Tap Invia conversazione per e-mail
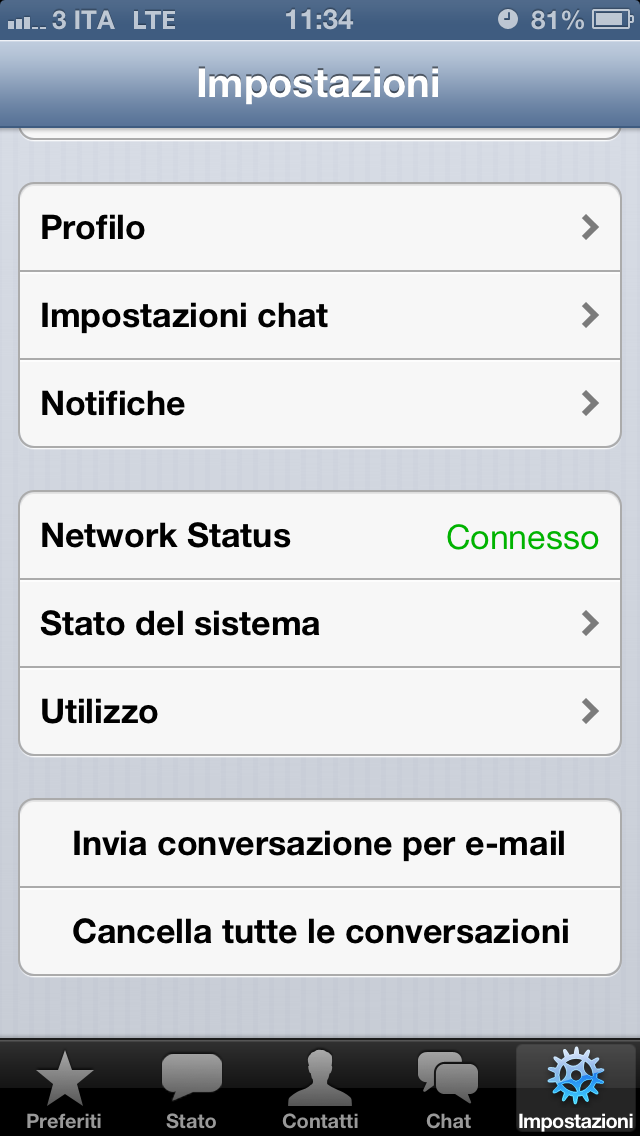 pyautogui.click(x=320, y=843)
